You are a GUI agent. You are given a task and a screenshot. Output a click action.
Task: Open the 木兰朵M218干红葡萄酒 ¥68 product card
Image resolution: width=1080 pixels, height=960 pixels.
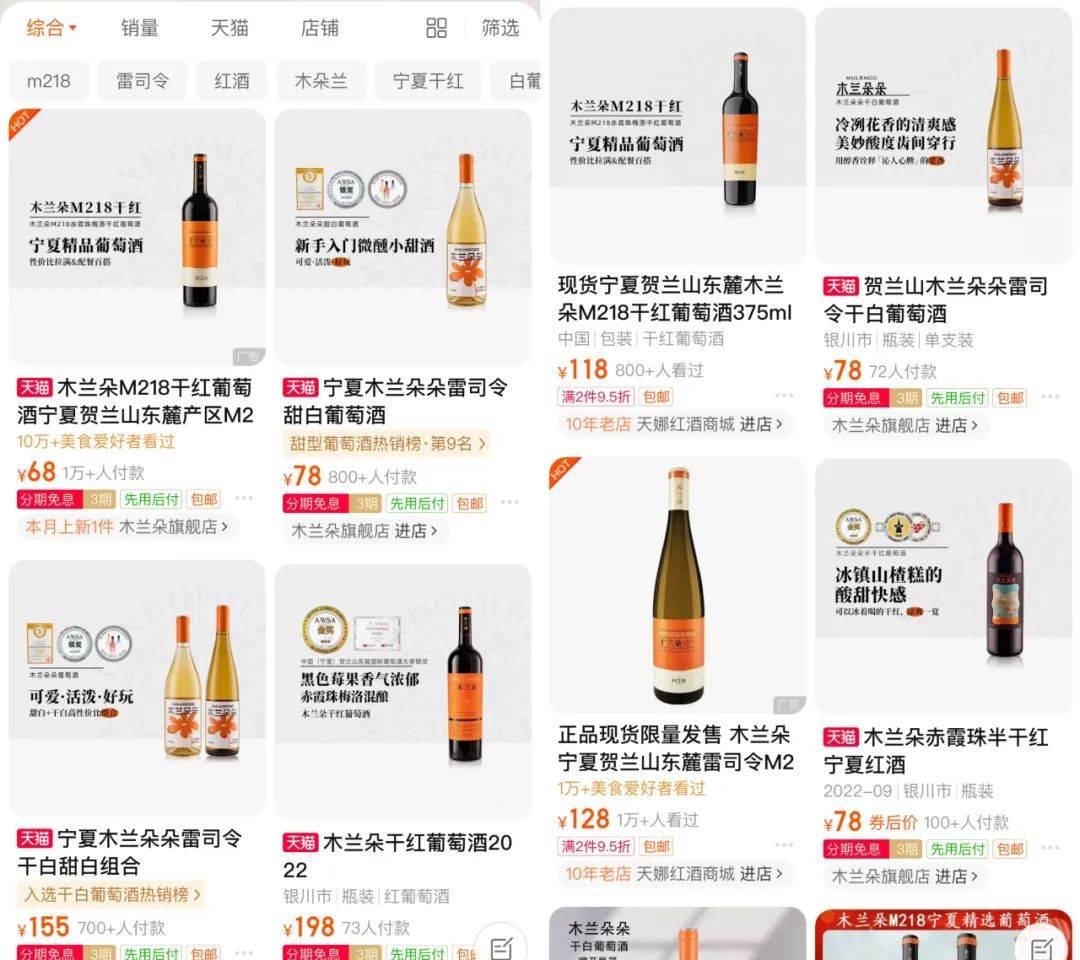click(x=137, y=238)
